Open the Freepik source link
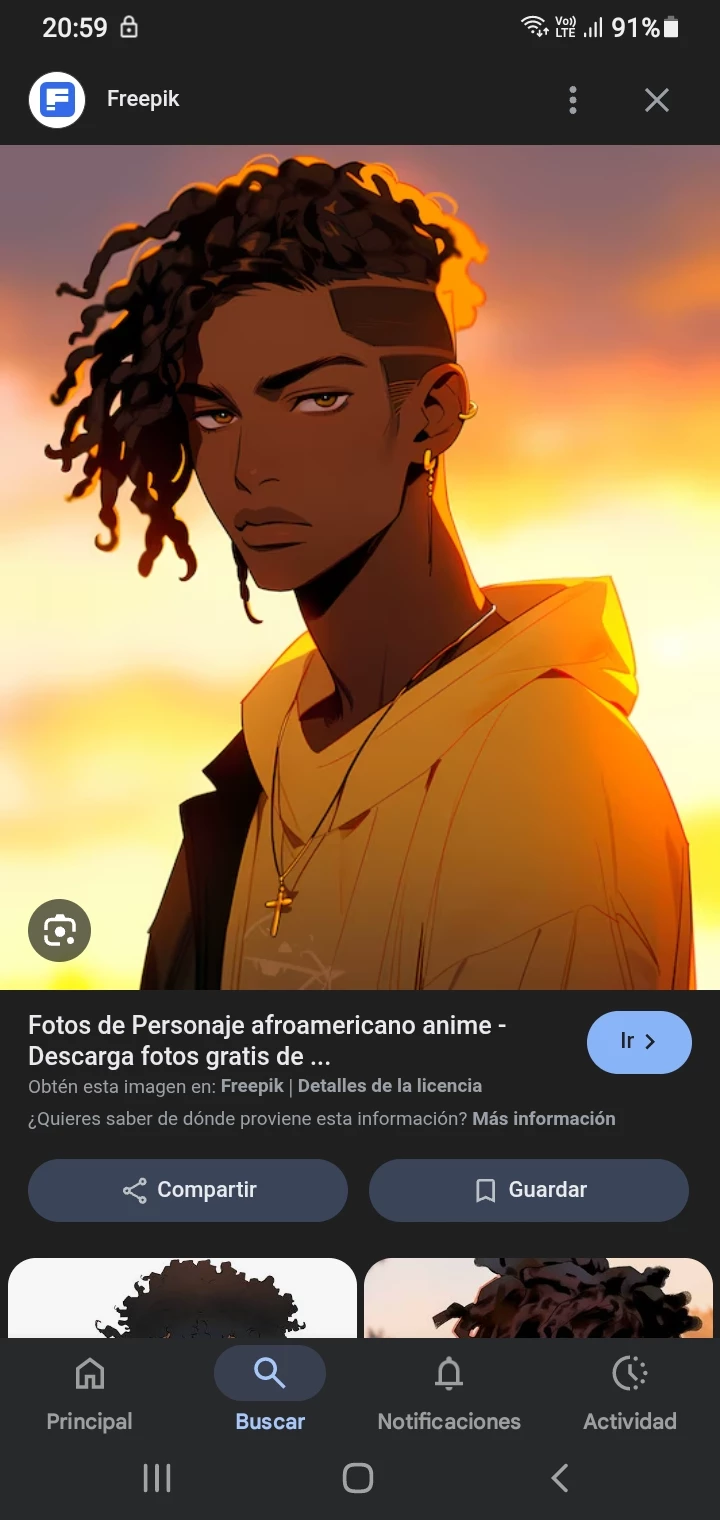This screenshot has width=720, height=1520. [x=252, y=1086]
